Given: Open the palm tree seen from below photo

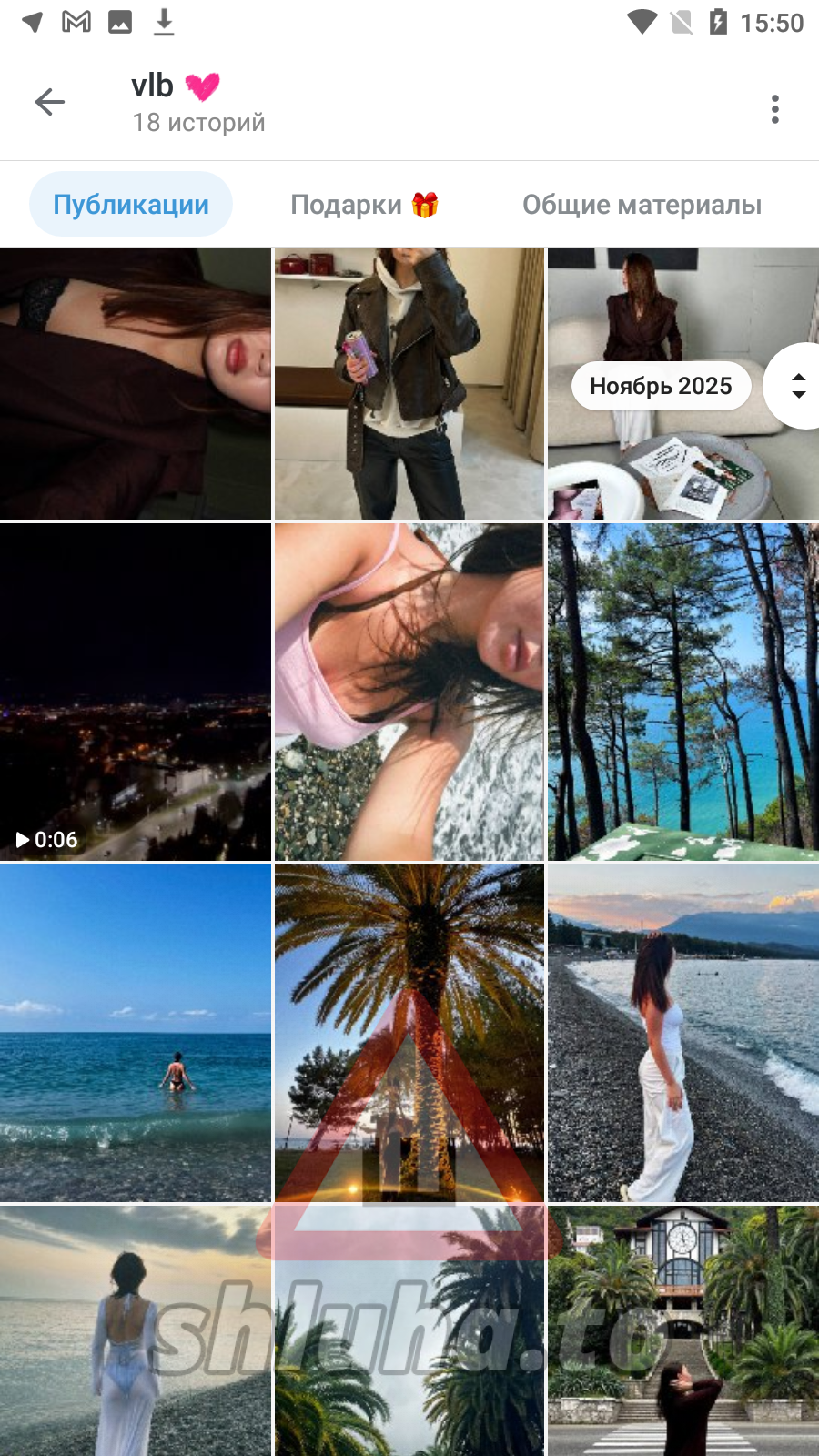Looking at the screenshot, I should (409, 1033).
